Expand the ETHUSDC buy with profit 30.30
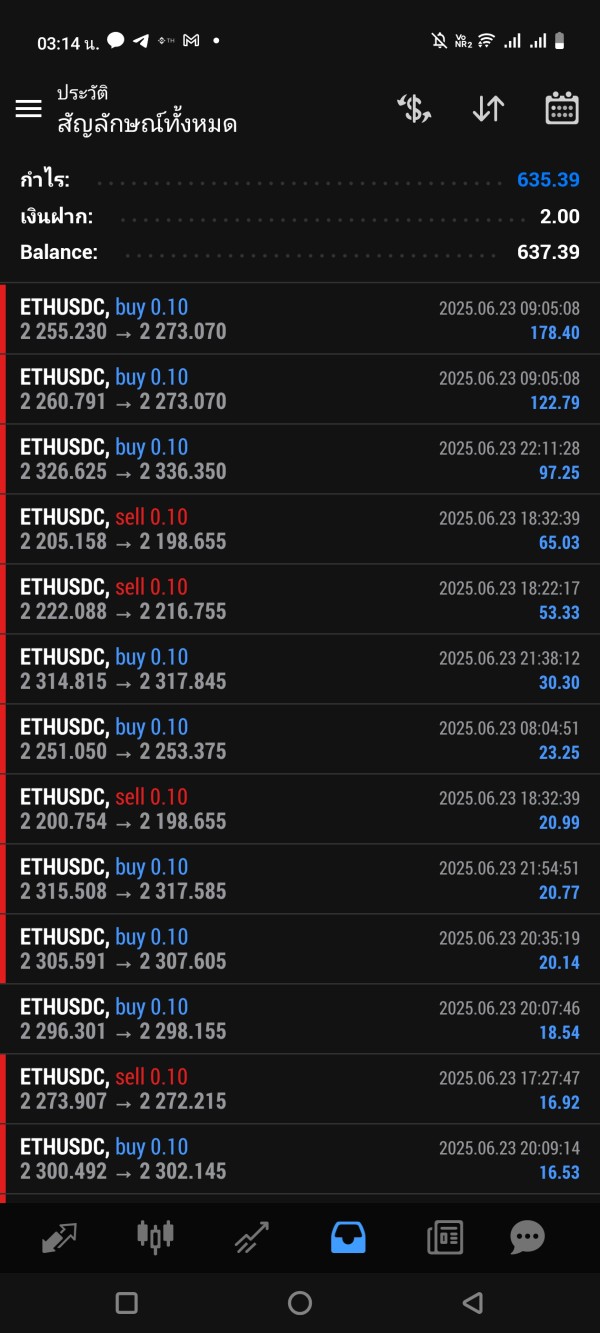Screen dimensions: 600x1333 pyautogui.click(x=300, y=669)
